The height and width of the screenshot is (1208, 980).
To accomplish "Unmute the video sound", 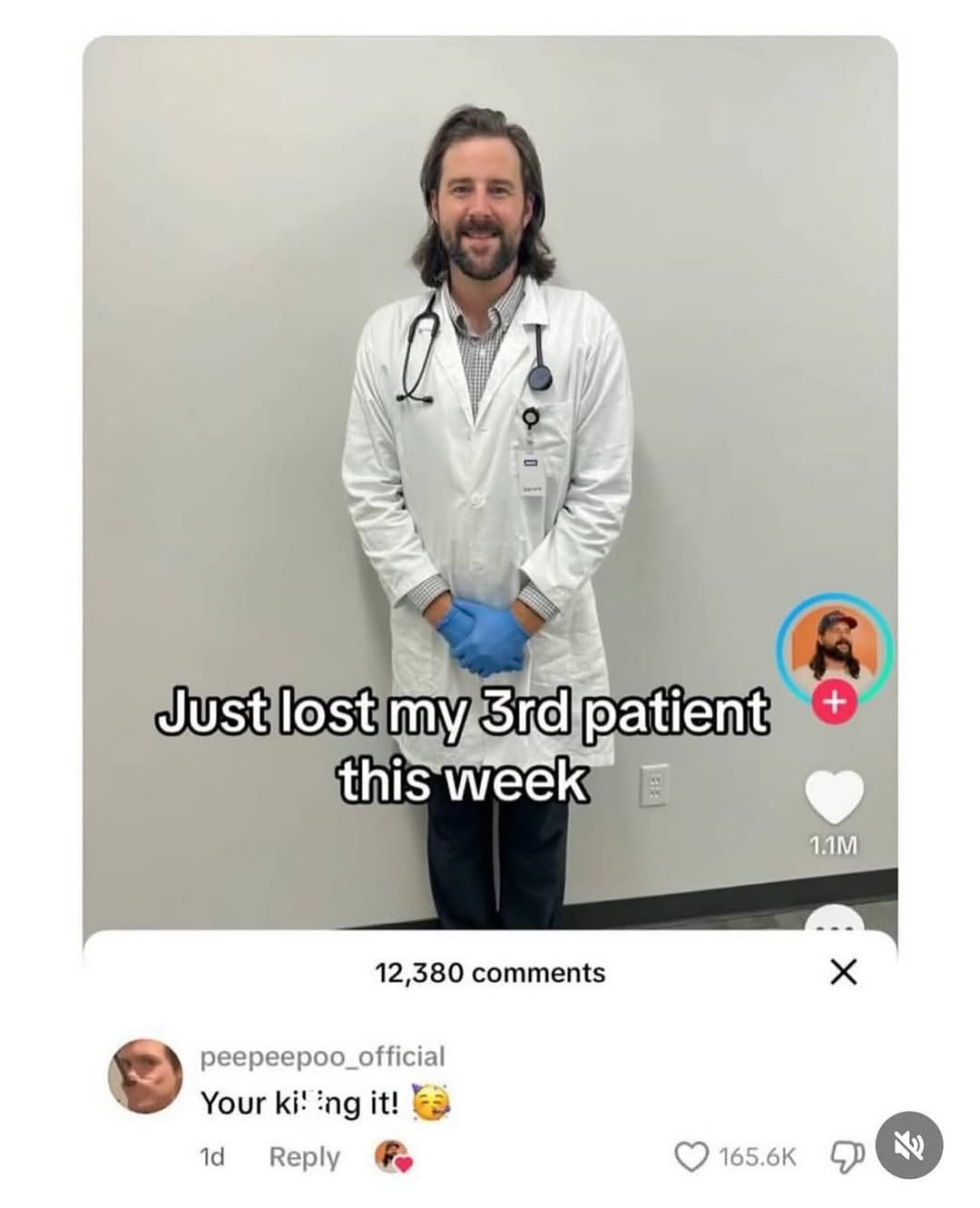I will [909, 1144].
